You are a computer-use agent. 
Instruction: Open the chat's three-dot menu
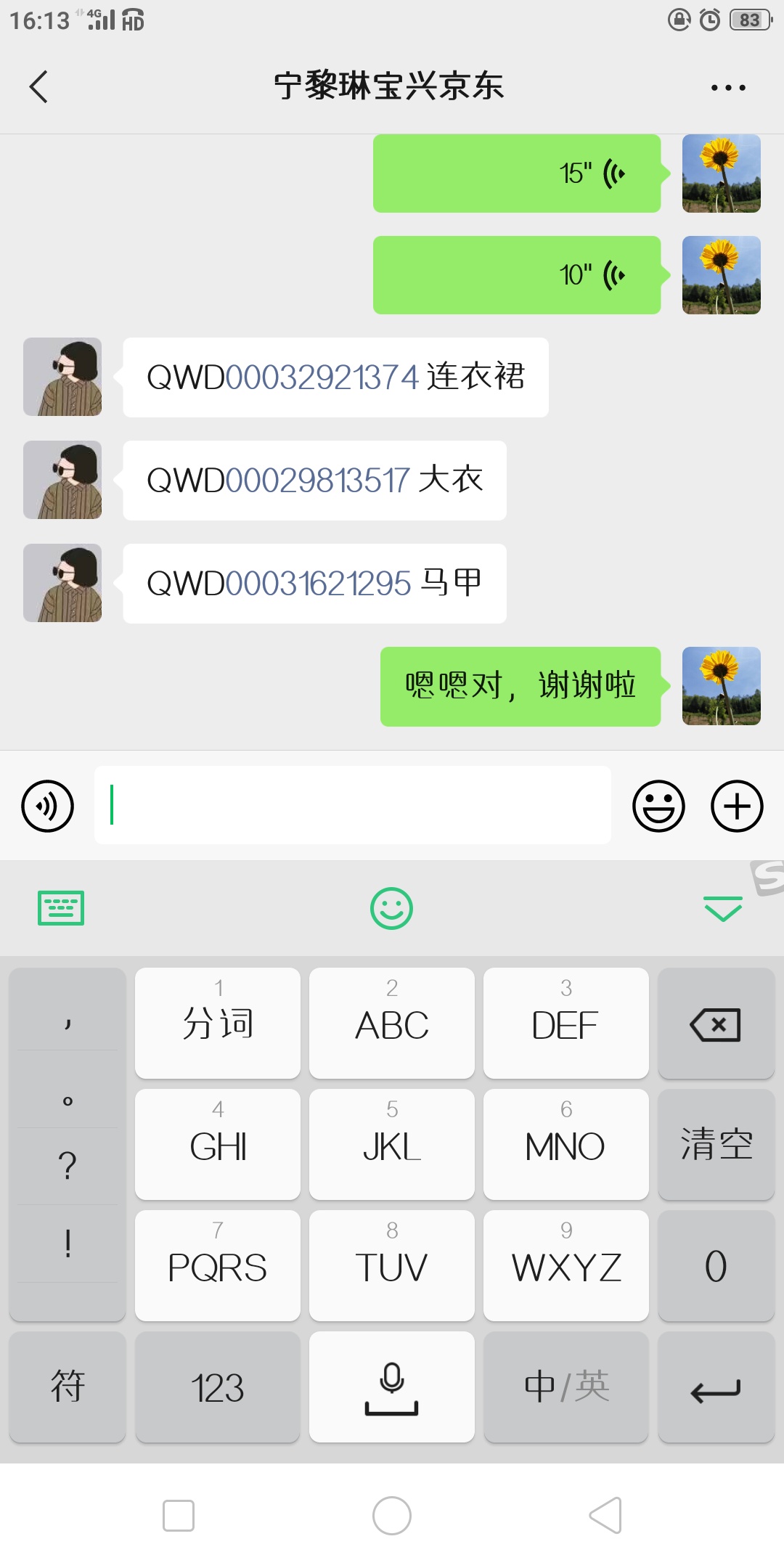click(x=728, y=88)
